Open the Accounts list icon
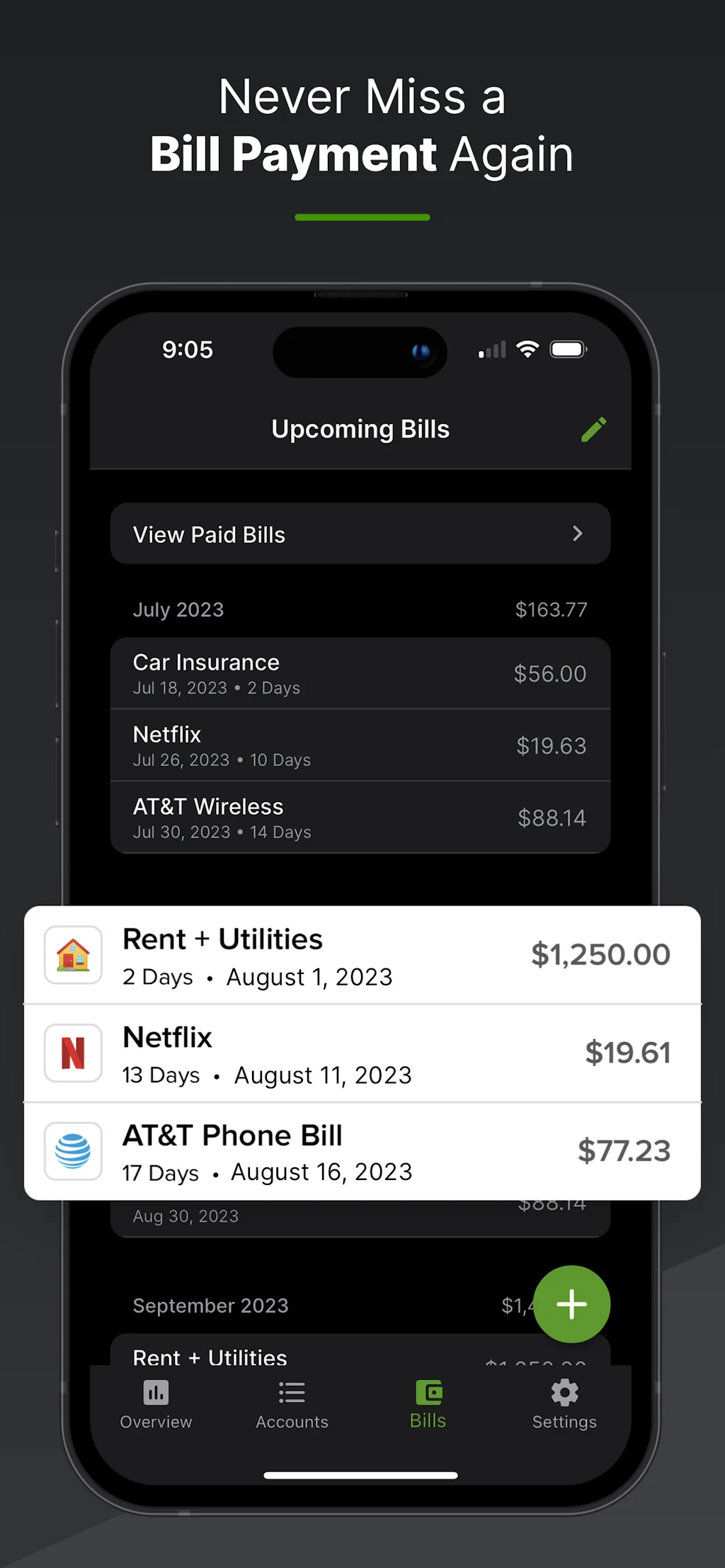 [x=292, y=1392]
